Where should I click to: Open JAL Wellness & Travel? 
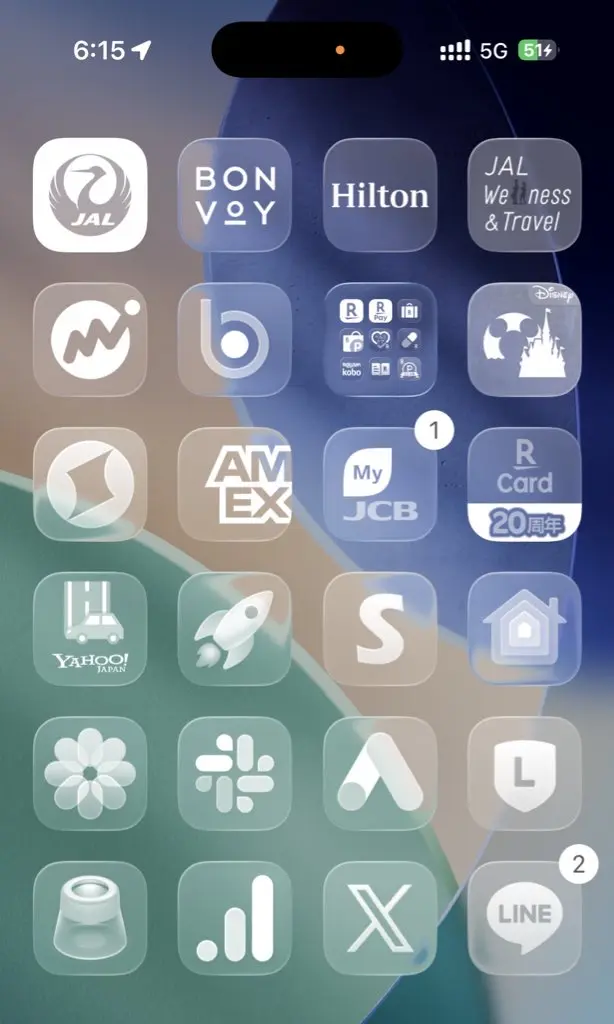525,194
